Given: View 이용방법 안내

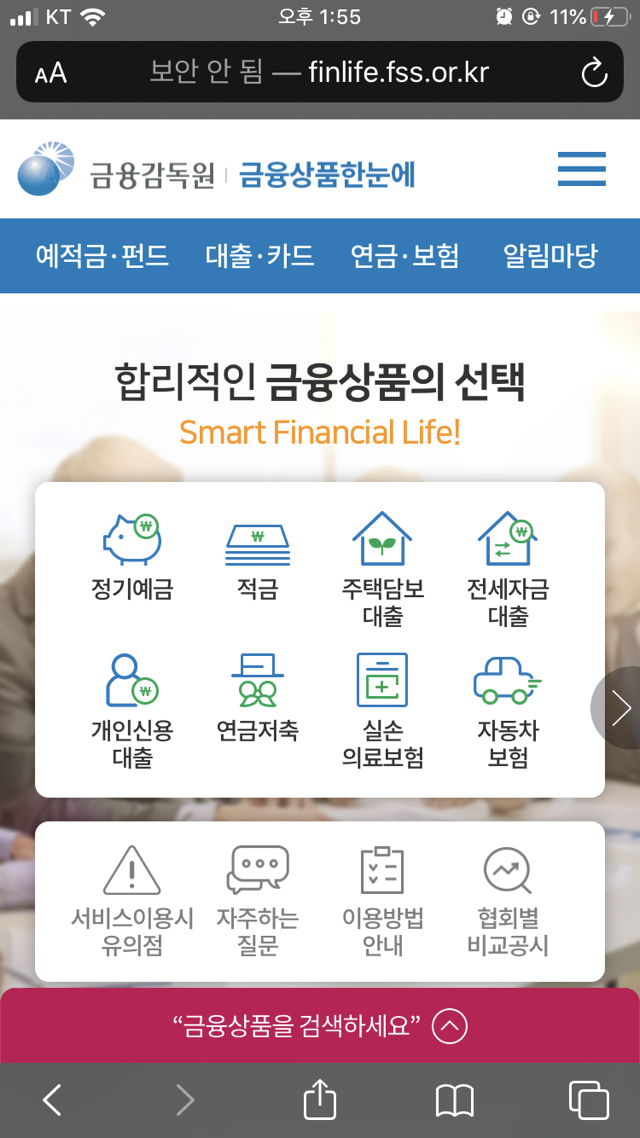Looking at the screenshot, I should [x=383, y=900].
